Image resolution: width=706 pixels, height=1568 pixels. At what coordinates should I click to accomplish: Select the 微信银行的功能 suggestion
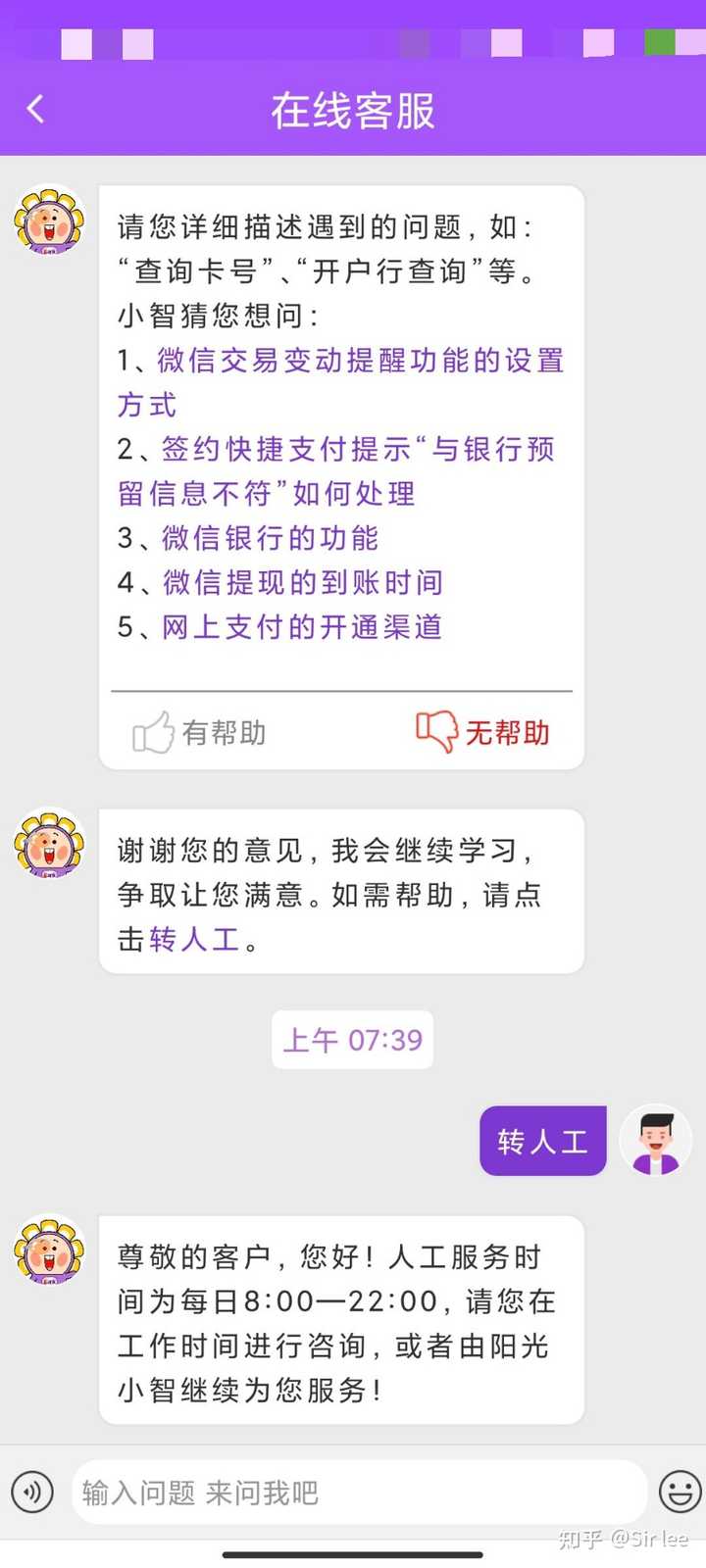[x=270, y=538]
